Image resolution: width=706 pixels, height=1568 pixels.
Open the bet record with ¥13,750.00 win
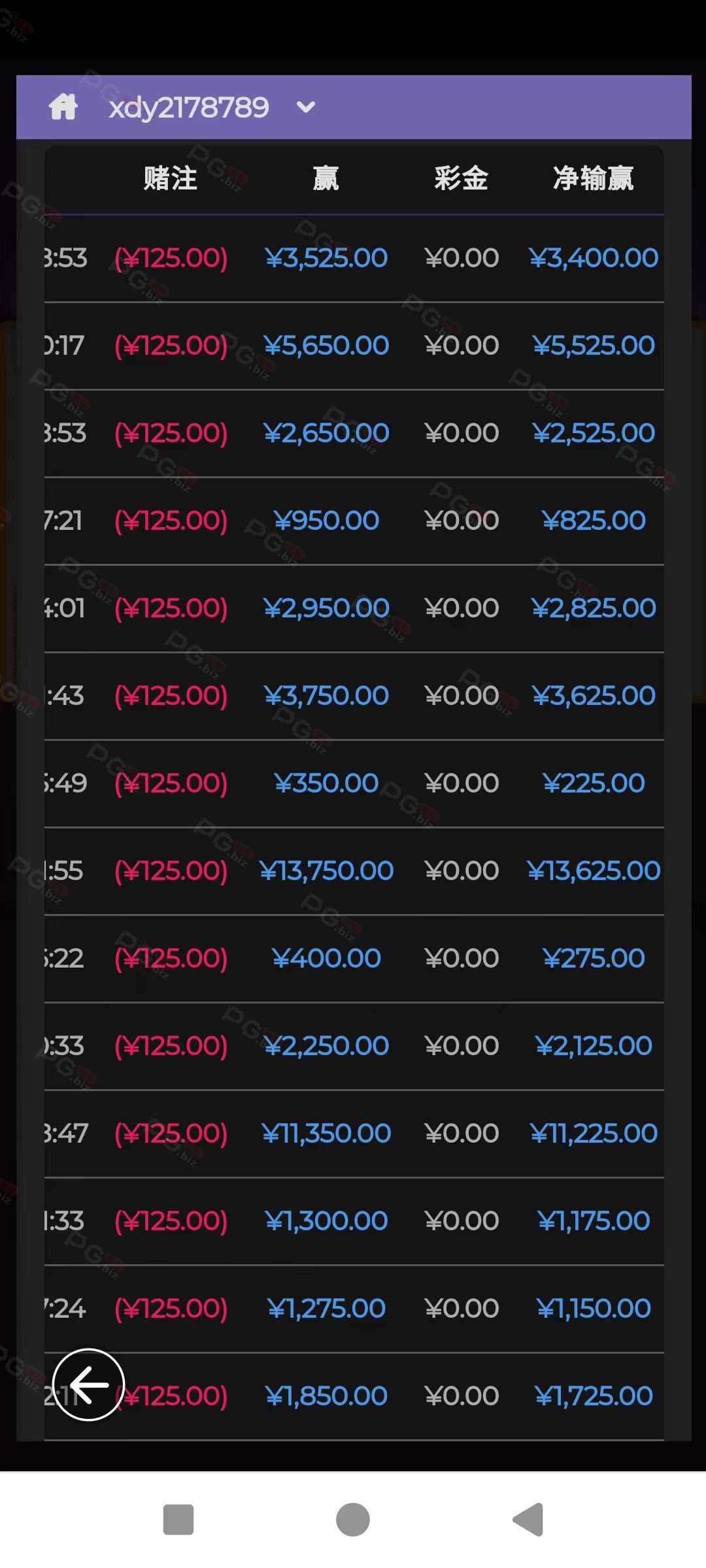tap(354, 871)
